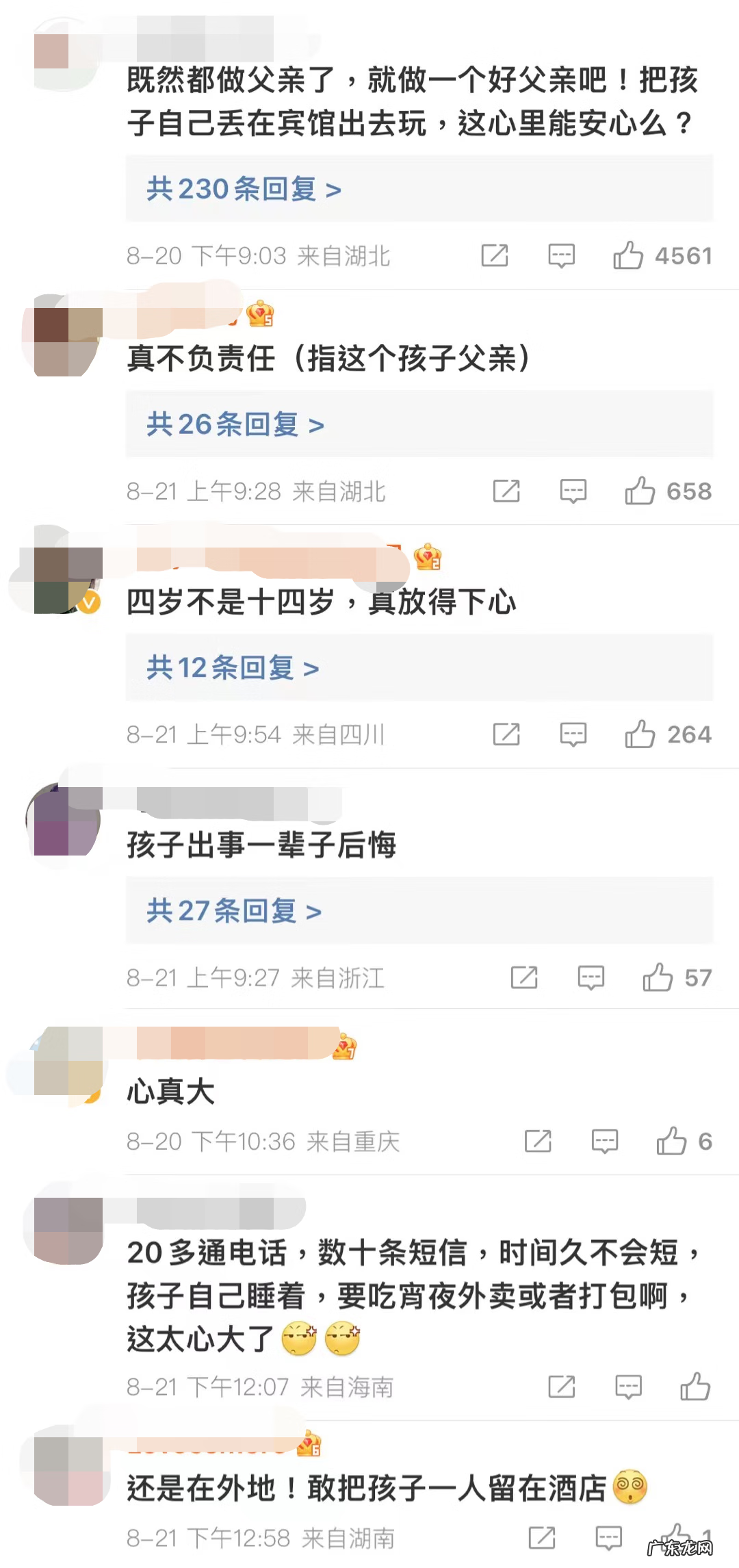
Task: View the 共12条回复 replies
Action: (233, 667)
